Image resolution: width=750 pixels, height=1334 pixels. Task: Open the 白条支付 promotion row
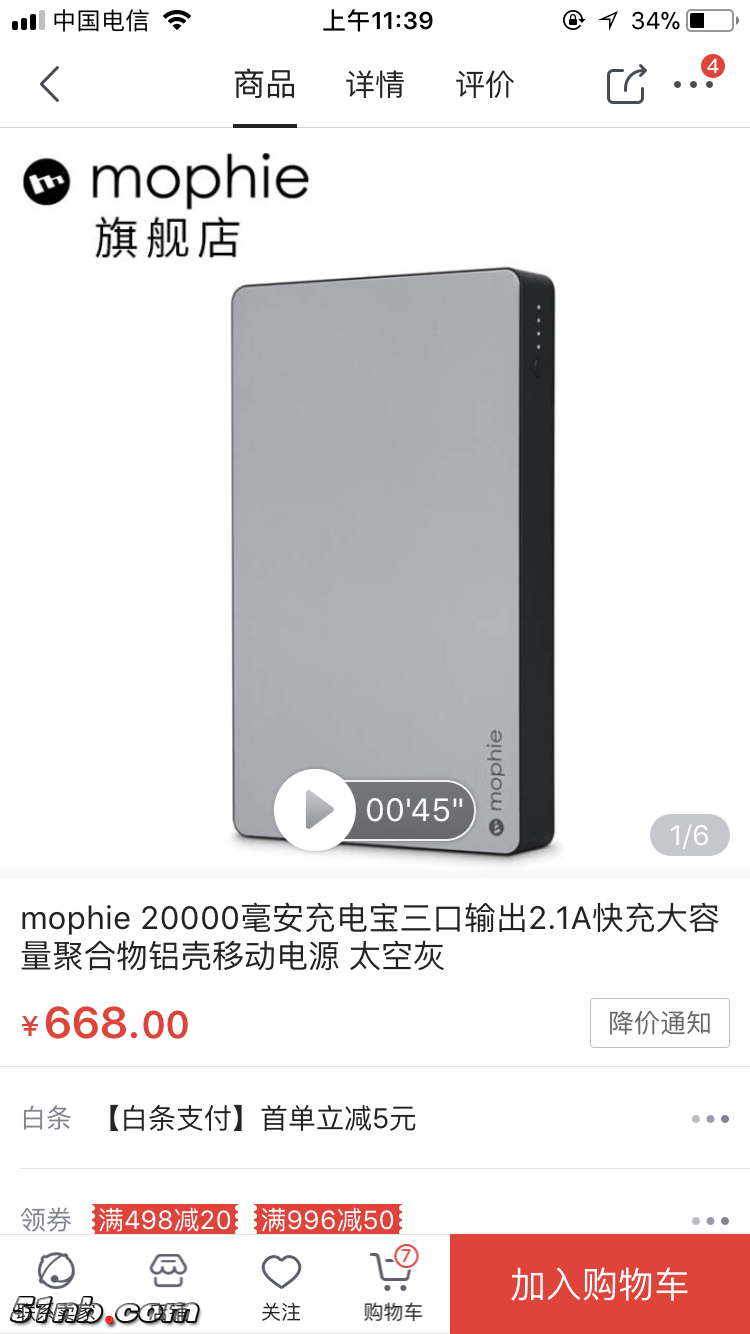(375, 1118)
